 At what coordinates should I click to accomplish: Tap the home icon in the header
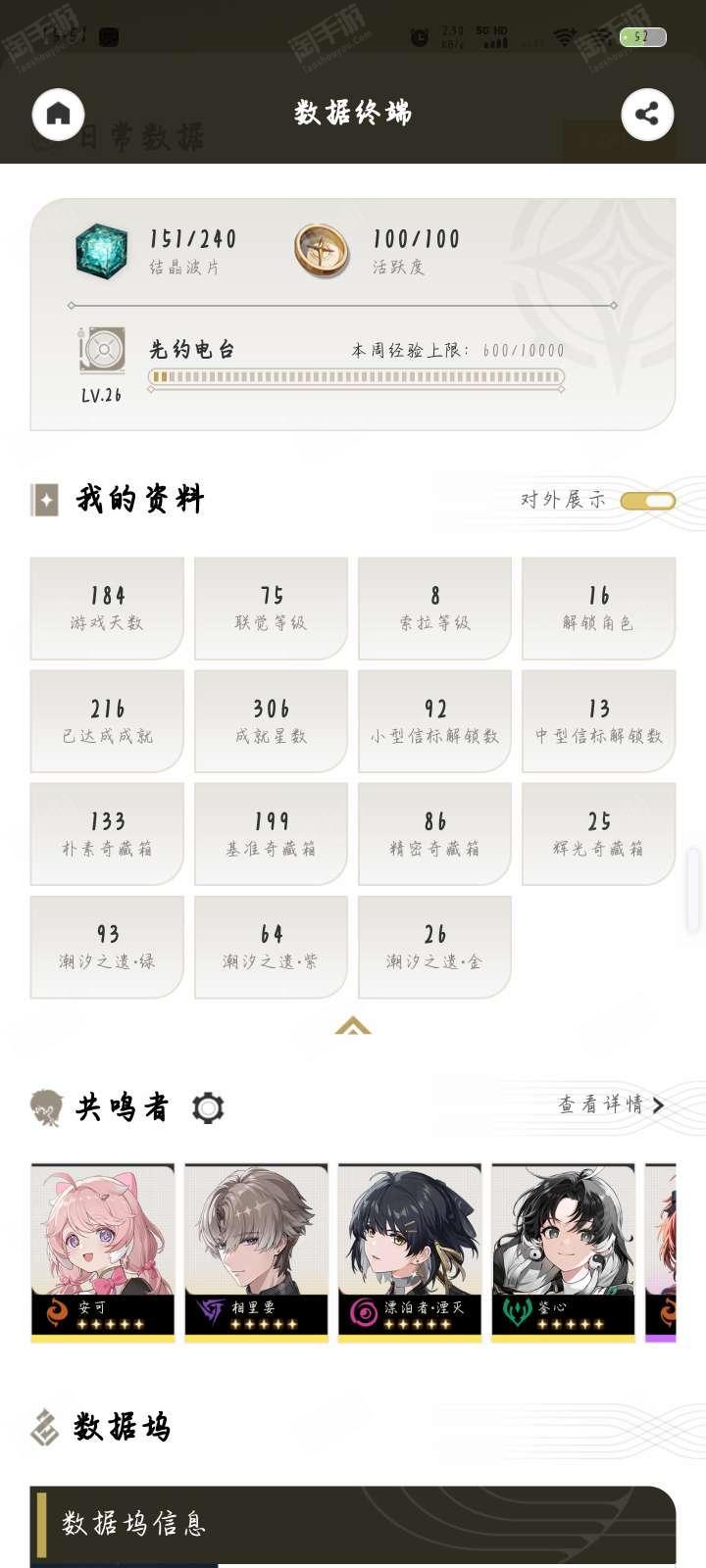tap(59, 114)
